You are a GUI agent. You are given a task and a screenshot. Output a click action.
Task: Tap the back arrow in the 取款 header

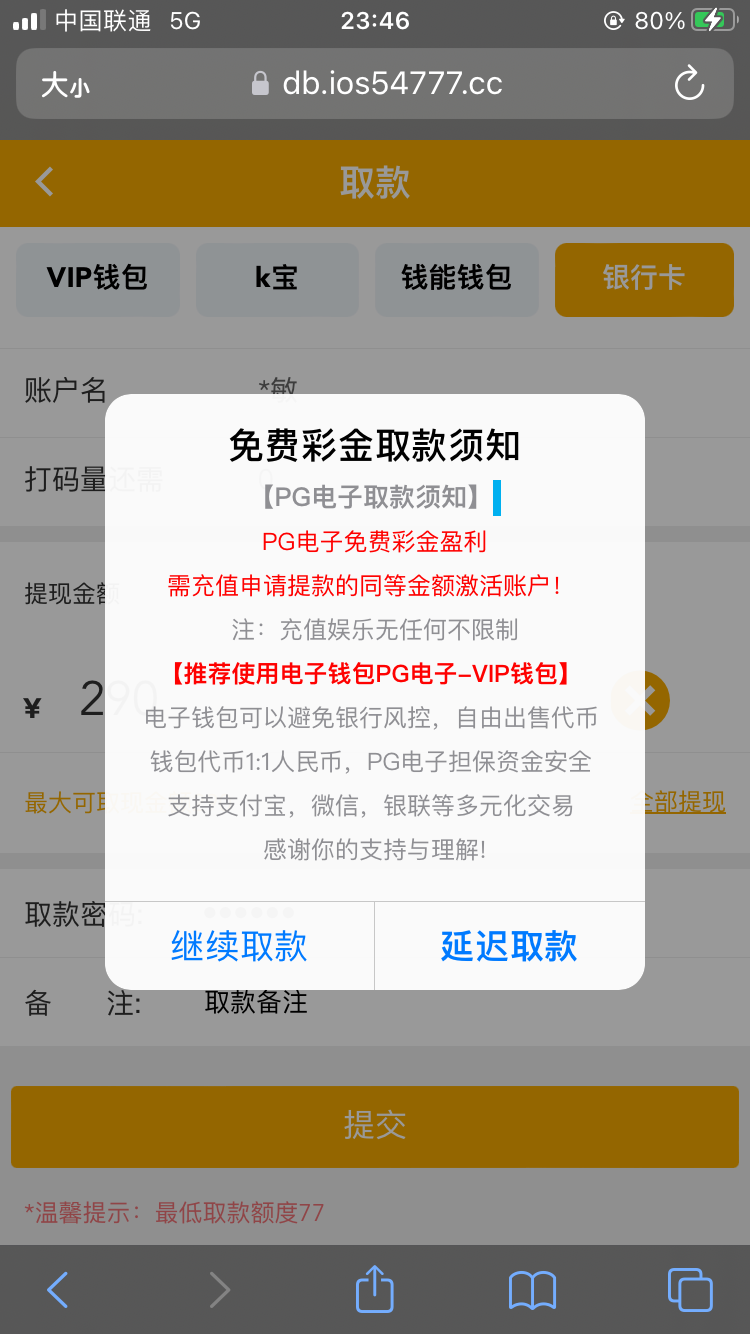[x=42, y=182]
